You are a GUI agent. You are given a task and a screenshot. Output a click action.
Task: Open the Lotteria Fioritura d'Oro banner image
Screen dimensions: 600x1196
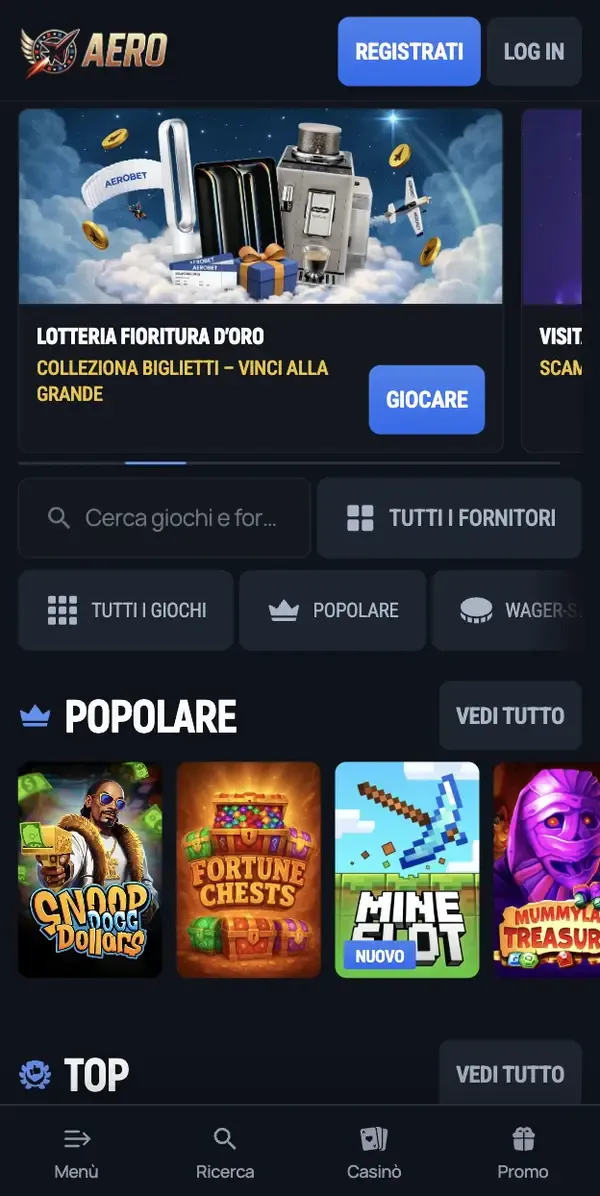[260, 206]
